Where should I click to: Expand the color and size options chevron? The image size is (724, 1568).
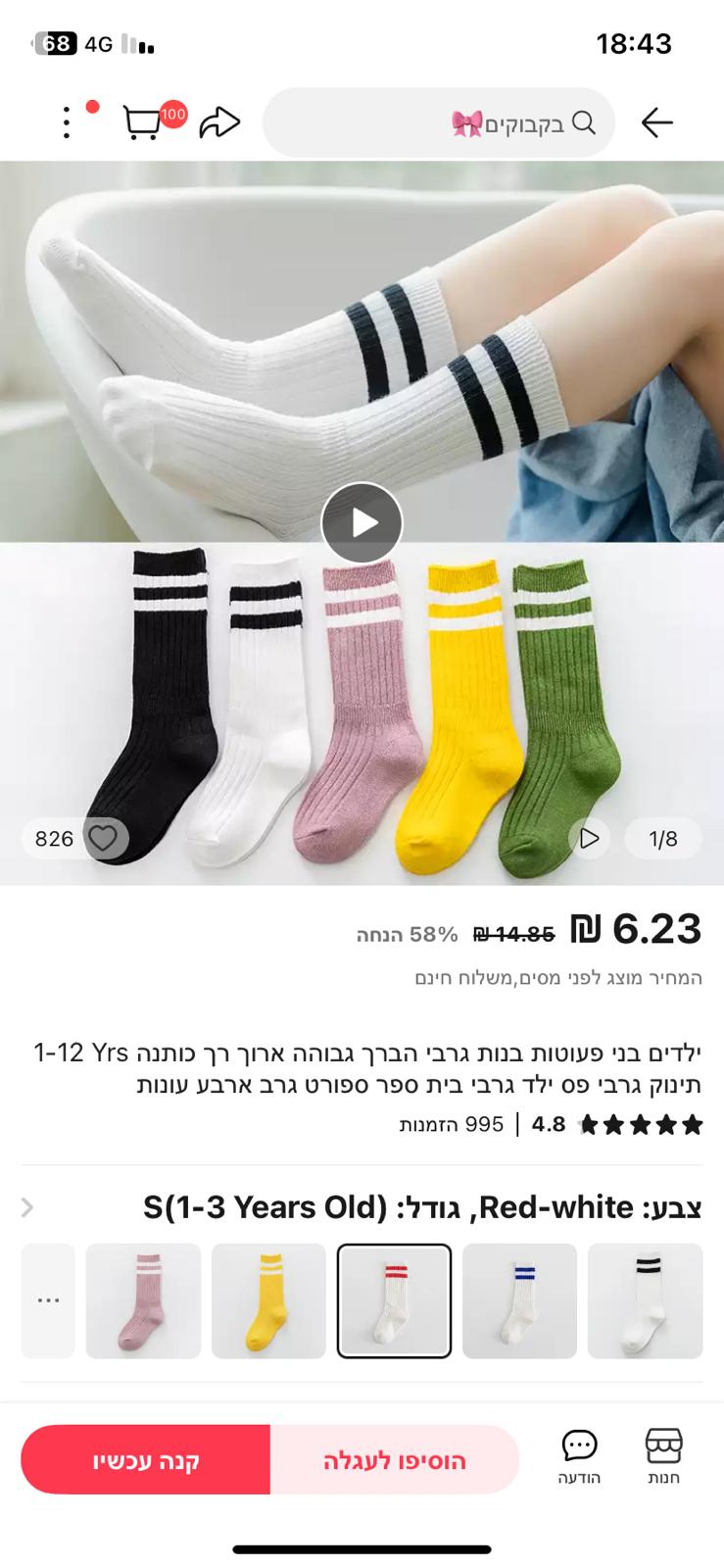click(27, 1207)
